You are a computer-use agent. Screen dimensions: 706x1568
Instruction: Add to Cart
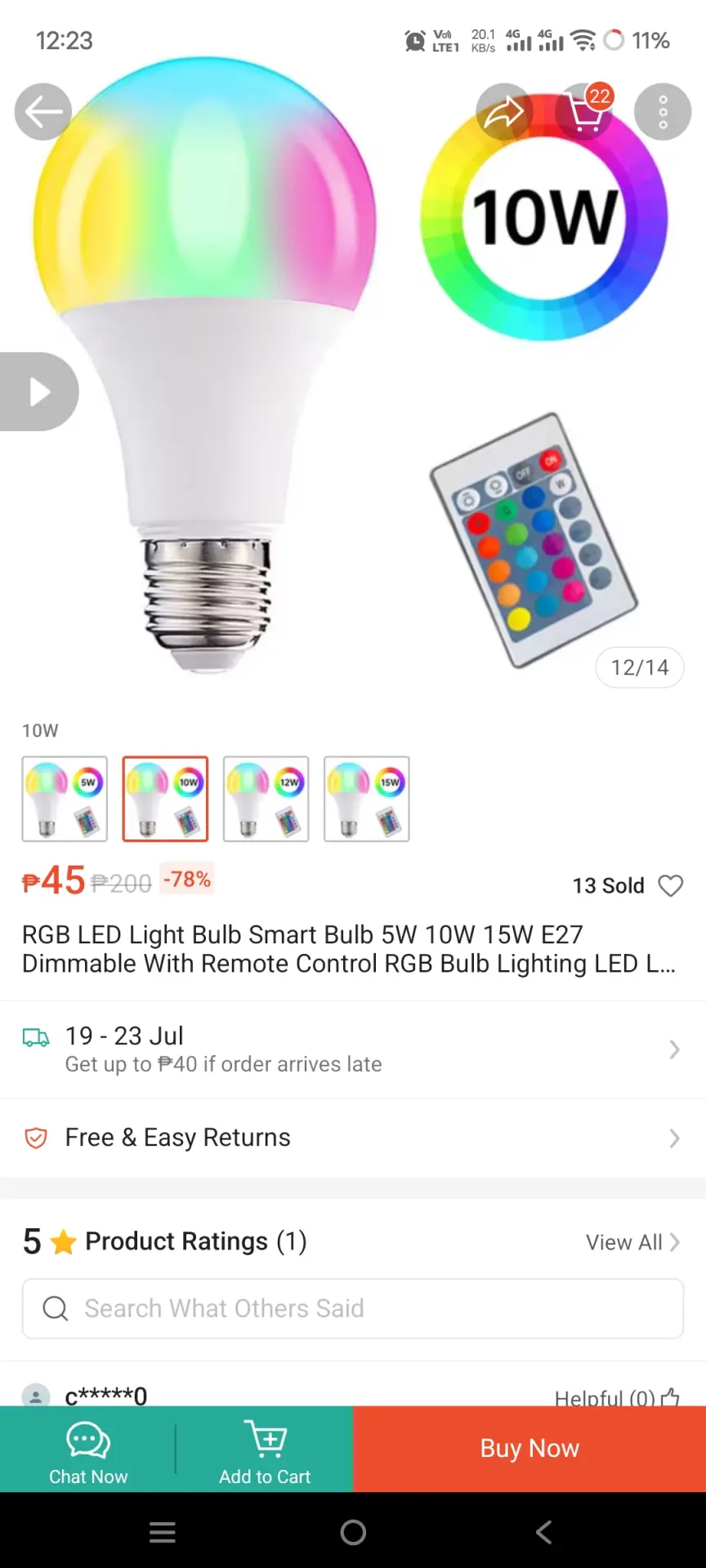[x=265, y=1450]
